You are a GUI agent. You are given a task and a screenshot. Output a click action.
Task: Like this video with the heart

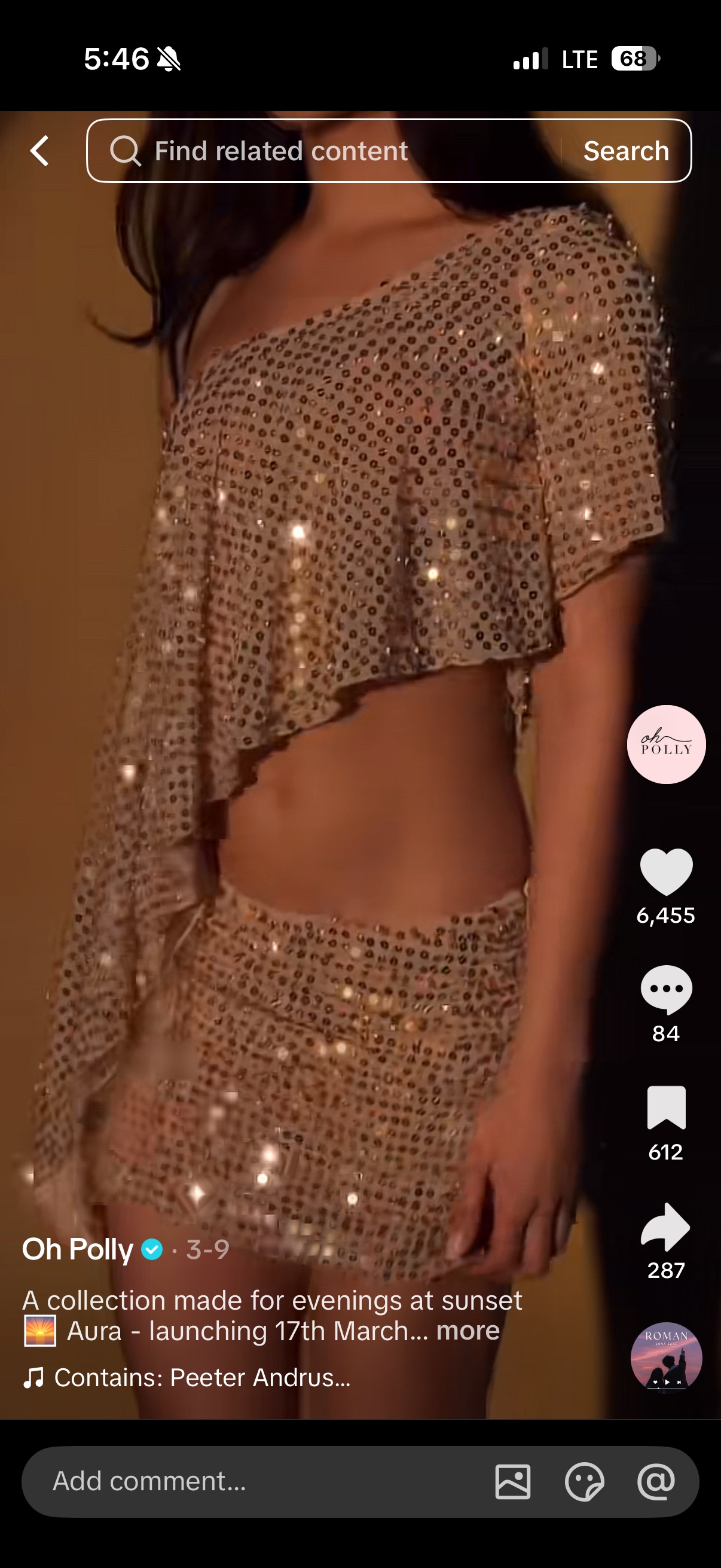coord(666,871)
